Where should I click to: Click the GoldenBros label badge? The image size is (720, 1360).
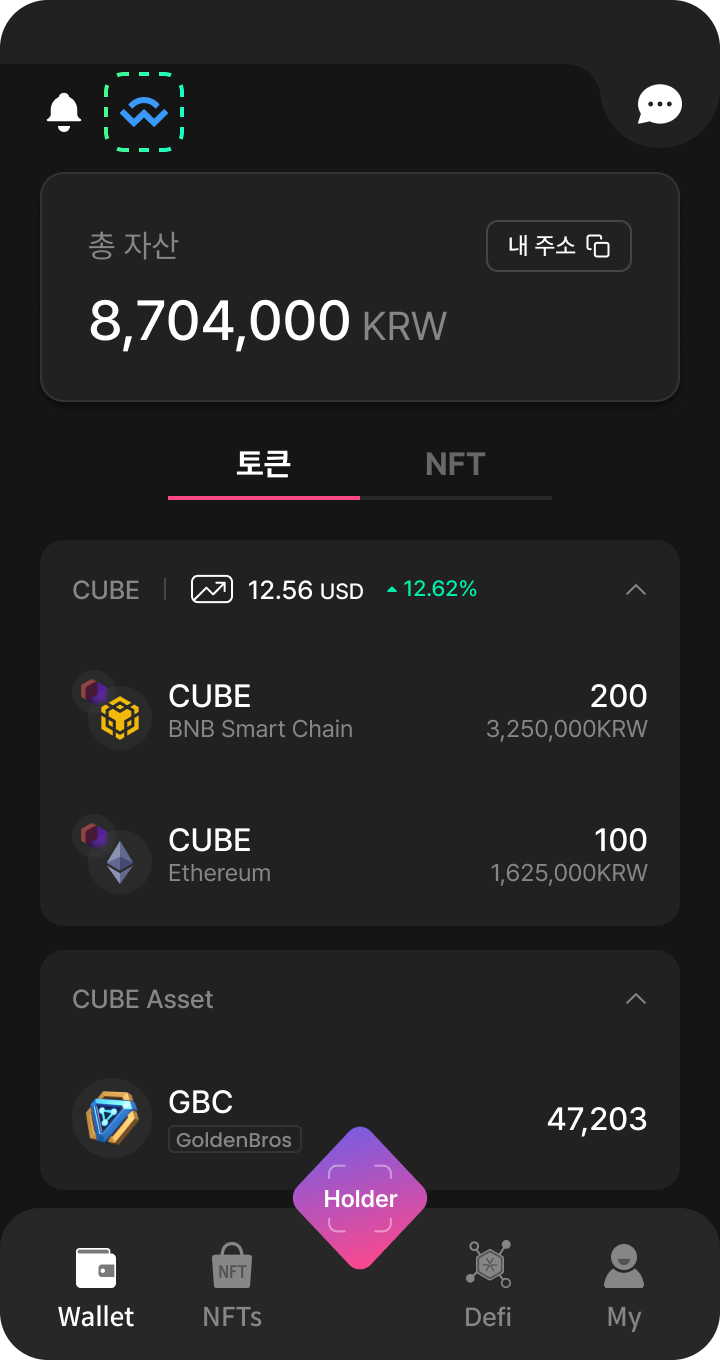point(234,1139)
